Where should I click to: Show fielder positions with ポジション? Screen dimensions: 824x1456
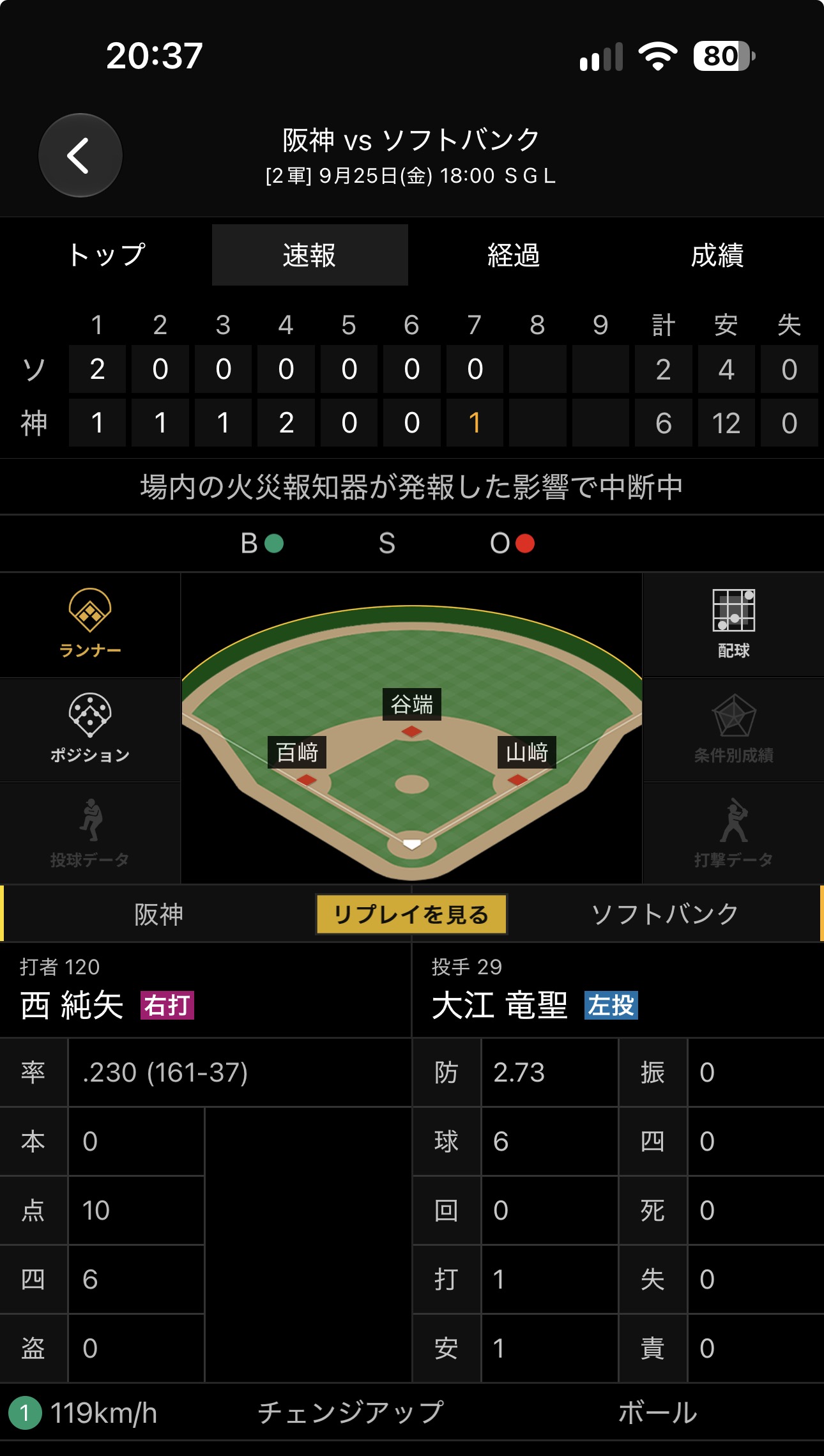coord(90,729)
